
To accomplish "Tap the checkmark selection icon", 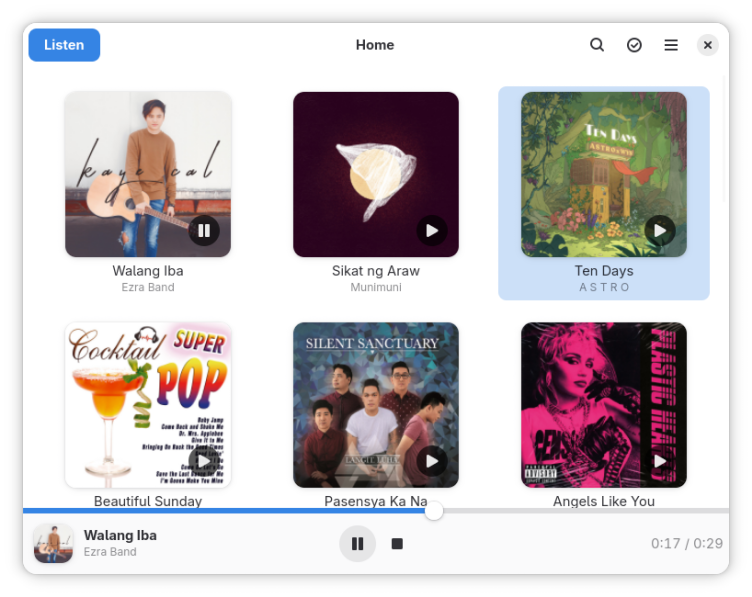I will (x=634, y=45).
